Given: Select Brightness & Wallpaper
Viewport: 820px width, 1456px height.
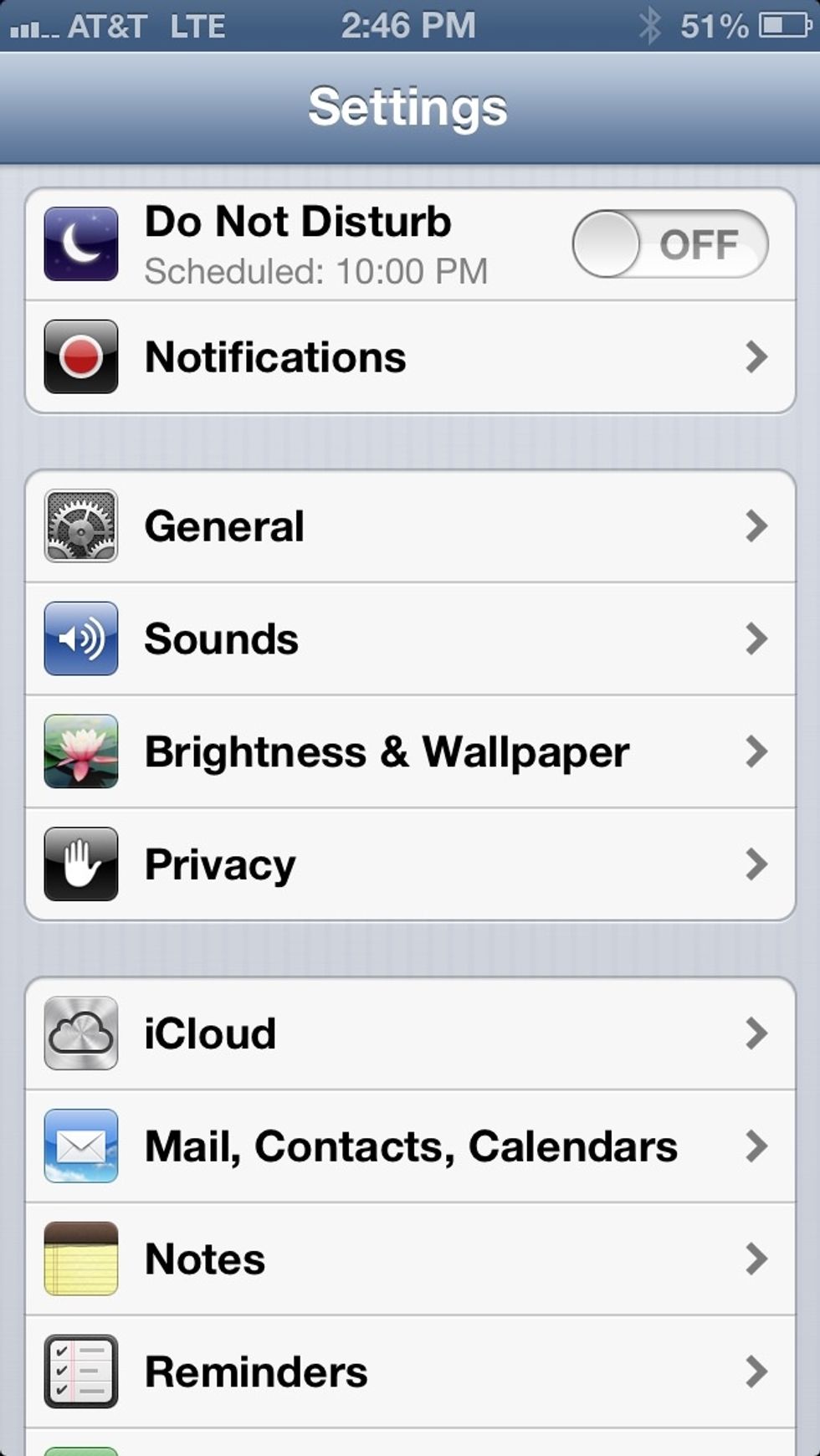Looking at the screenshot, I should pos(410,751).
